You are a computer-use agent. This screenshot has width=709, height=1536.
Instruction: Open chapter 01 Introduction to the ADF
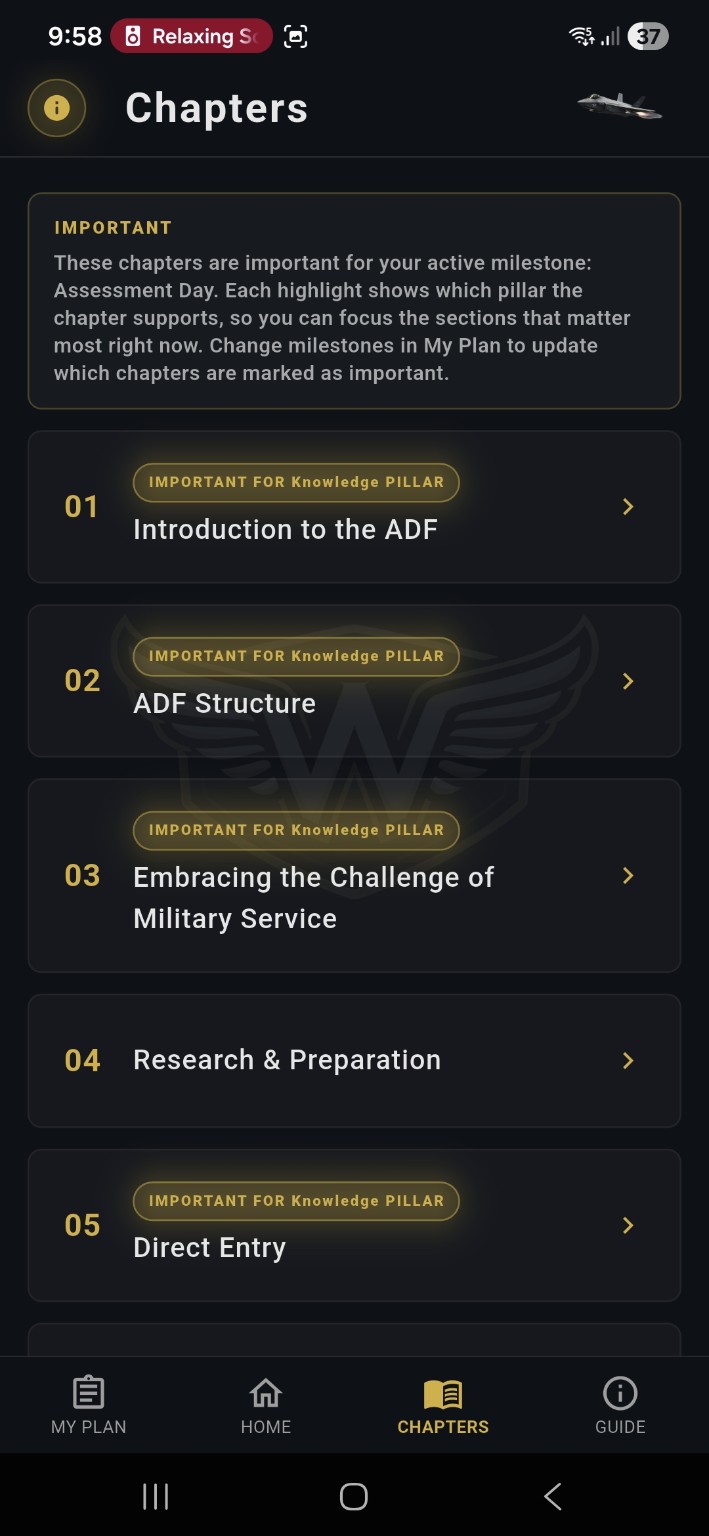click(x=354, y=507)
